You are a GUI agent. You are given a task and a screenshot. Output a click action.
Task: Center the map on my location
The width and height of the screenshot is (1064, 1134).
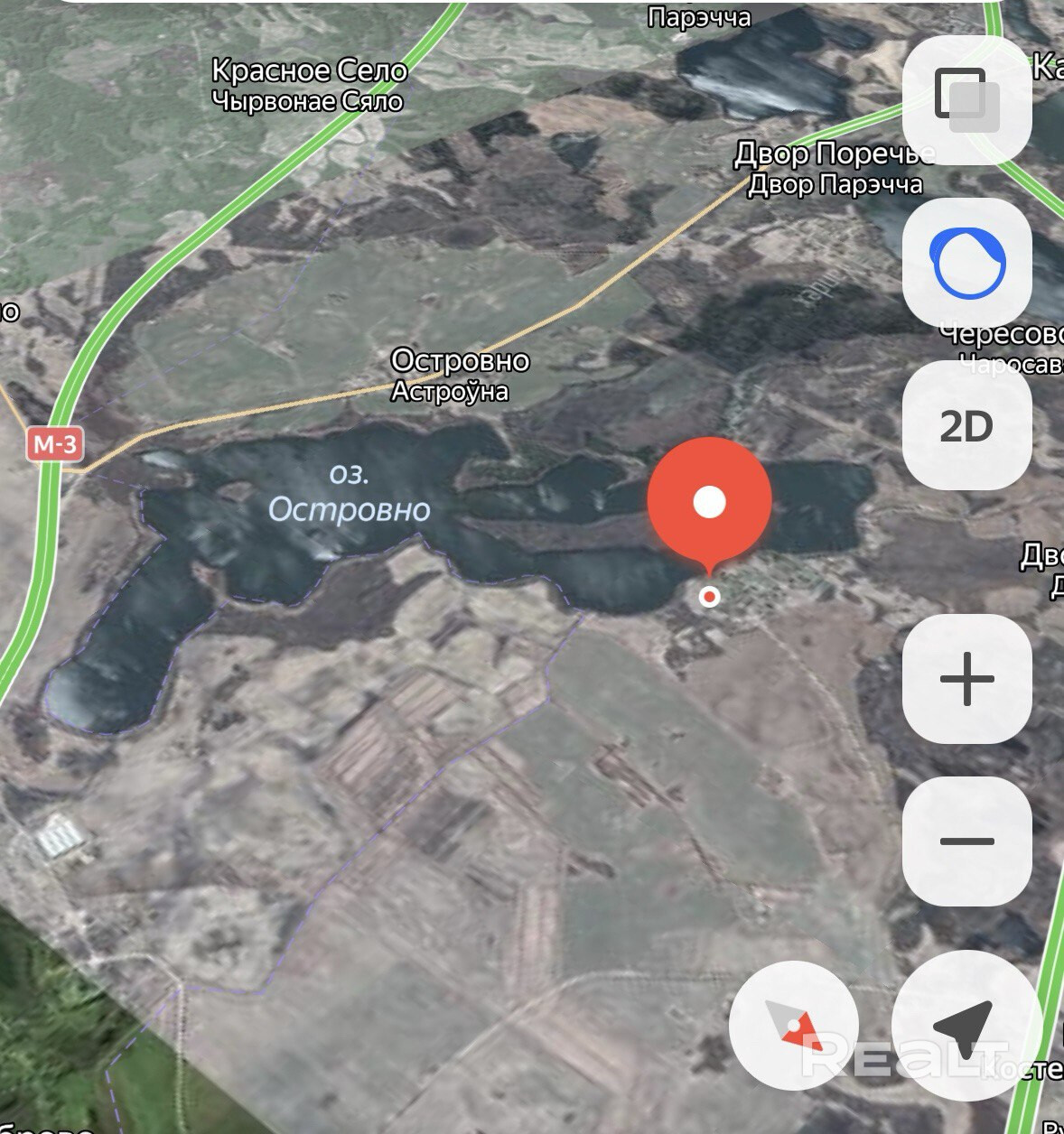coord(963,1026)
